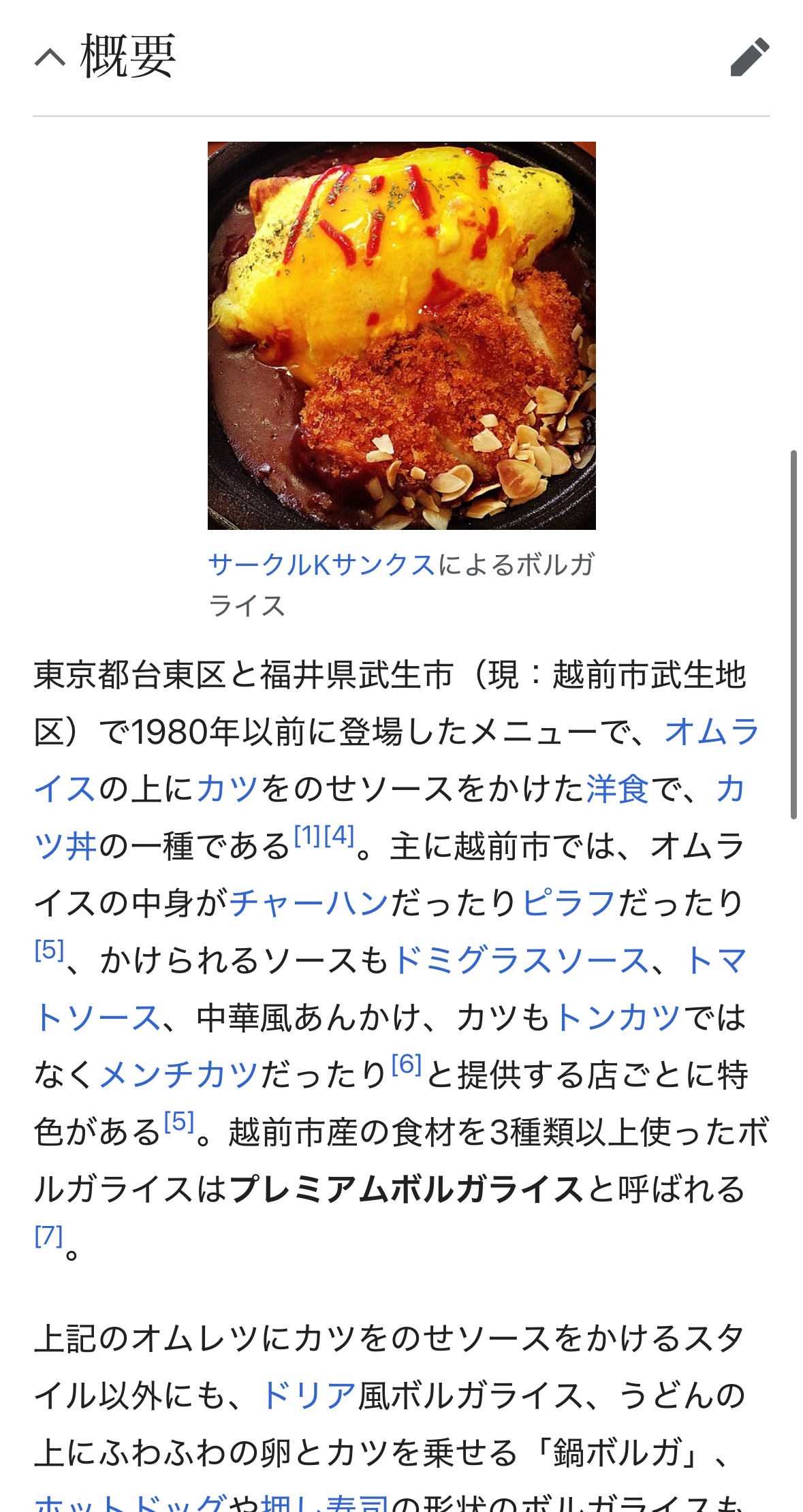This screenshot has height=1512, width=803.
Task: Follow the メンチカツ link
Action: (179, 1075)
